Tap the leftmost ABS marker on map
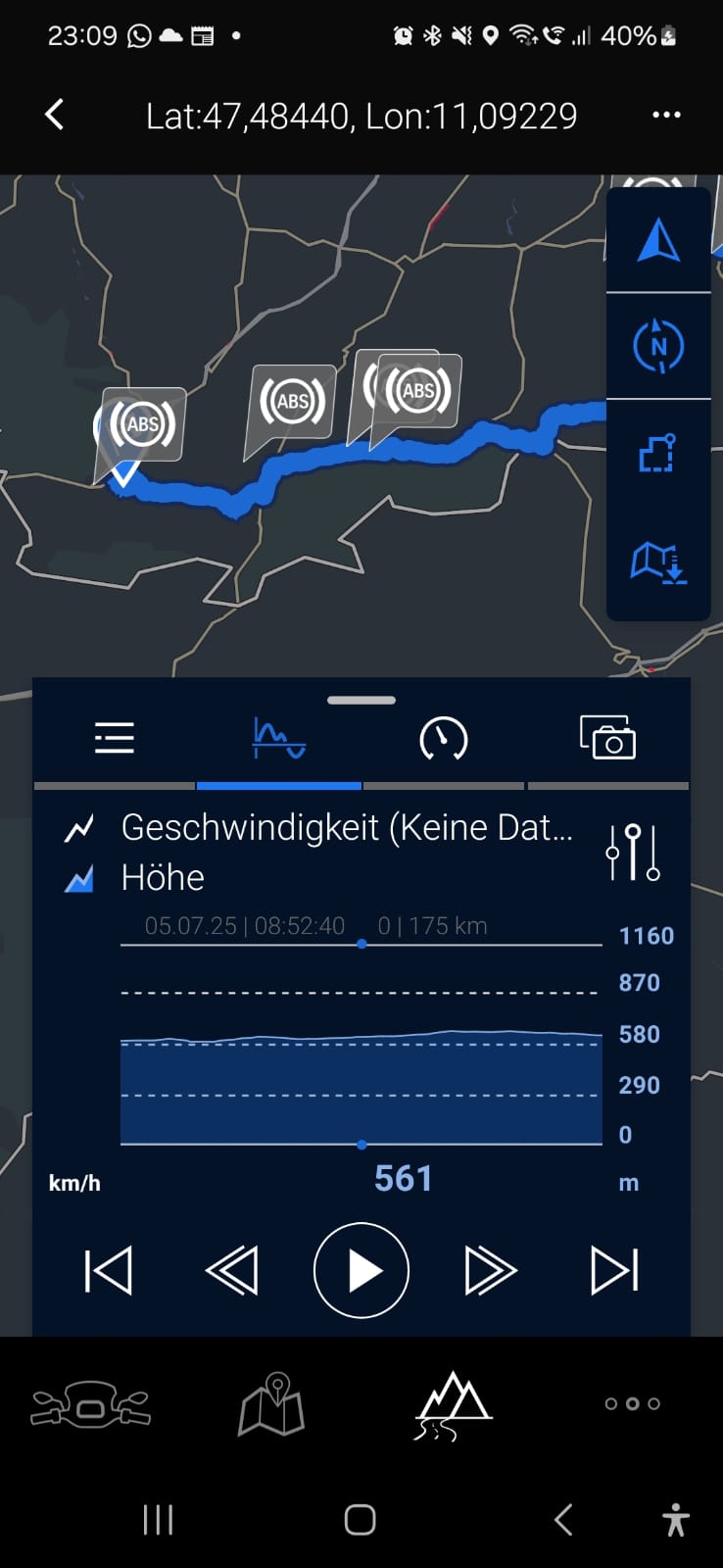723x1568 pixels. point(143,424)
